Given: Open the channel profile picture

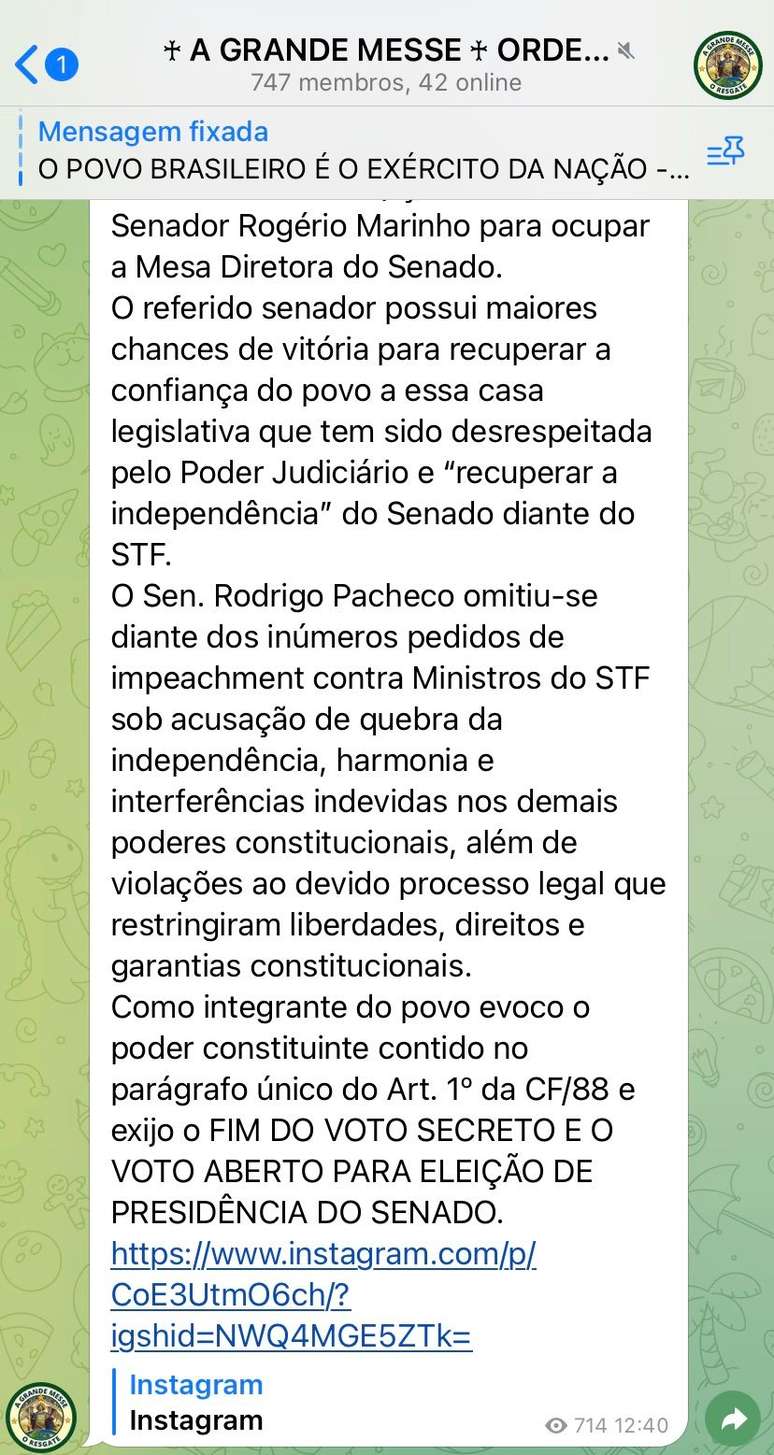Looking at the screenshot, I should [727, 65].
